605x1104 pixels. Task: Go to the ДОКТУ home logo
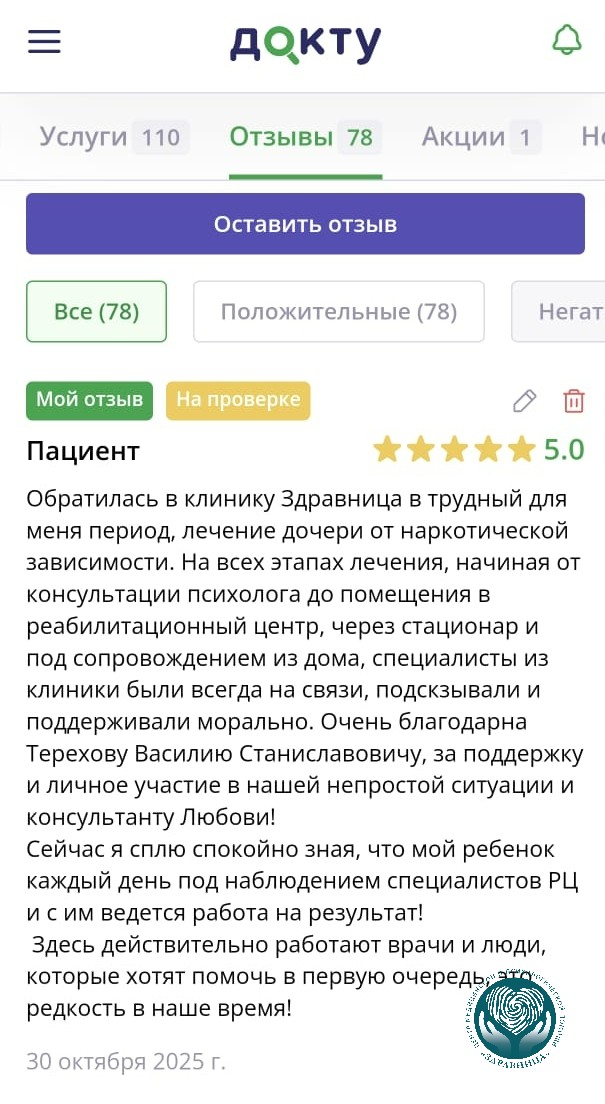point(305,44)
